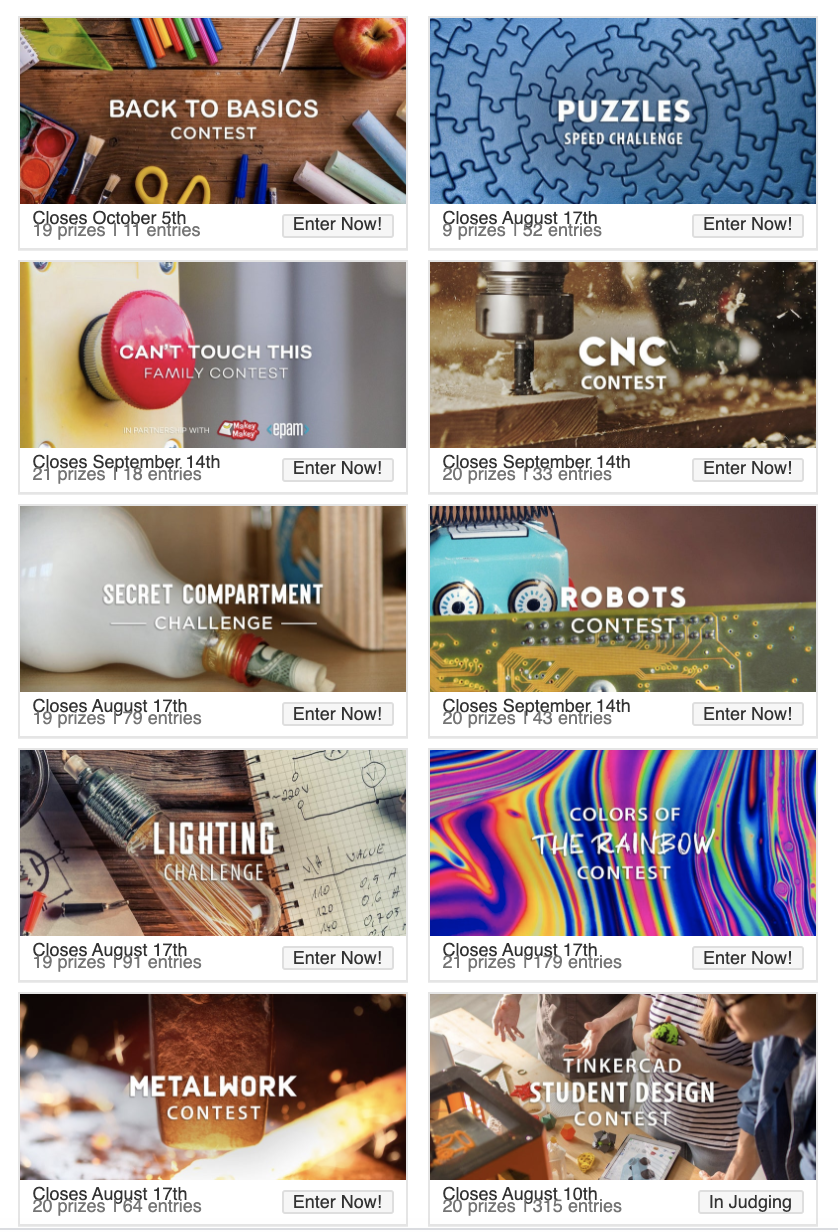The width and height of the screenshot is (838, 1232).
Task: Open Tinkercad Student Design Contest banner
Action: click(623, 1087)
